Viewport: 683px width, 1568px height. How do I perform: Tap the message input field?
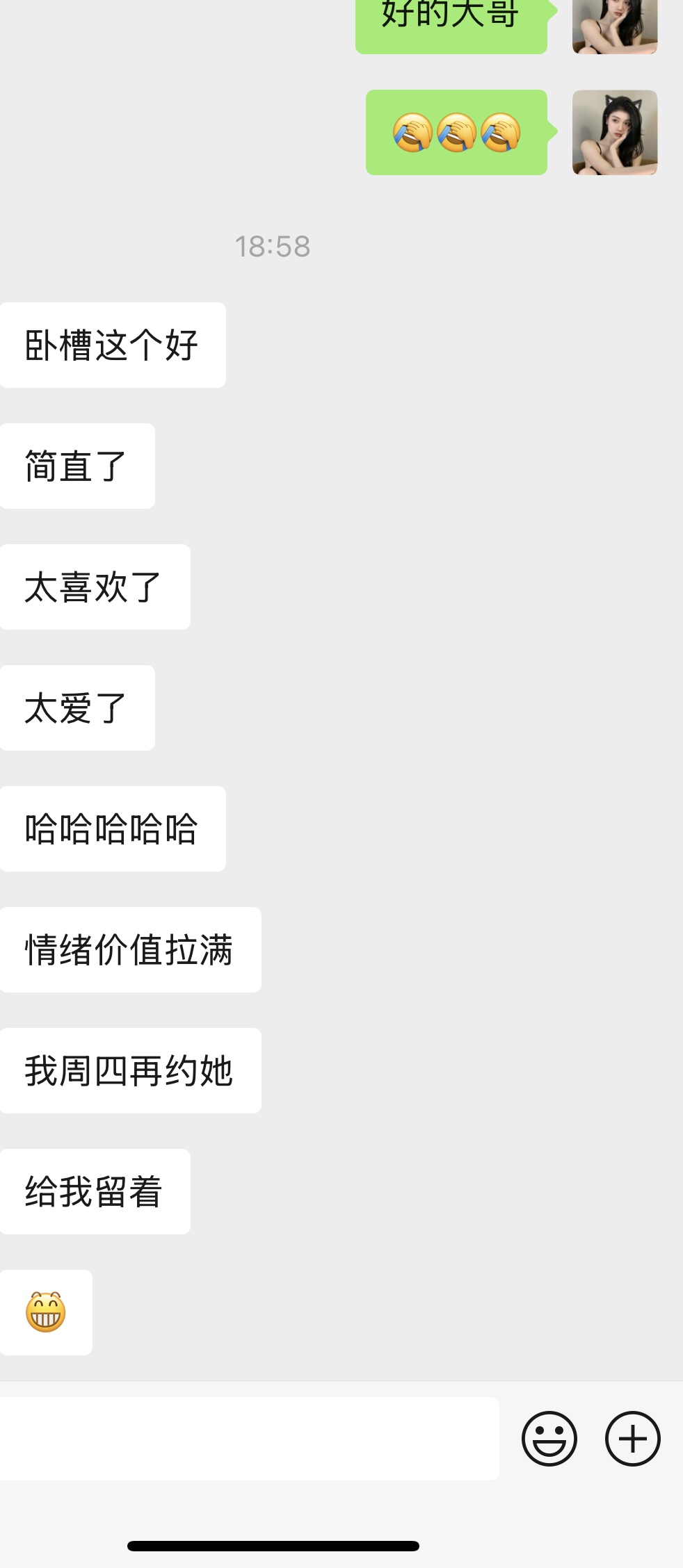249,1438
